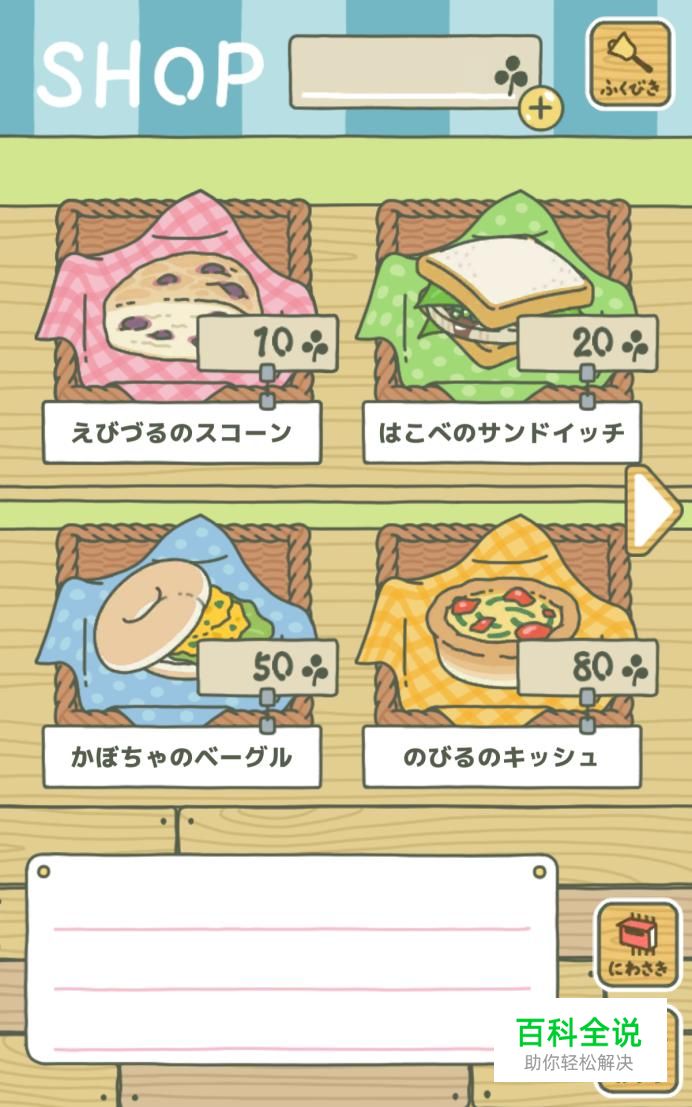The image size is (692, 1107).
Task: Open the ふくびき lottery button
Action: tap(630, 63)
